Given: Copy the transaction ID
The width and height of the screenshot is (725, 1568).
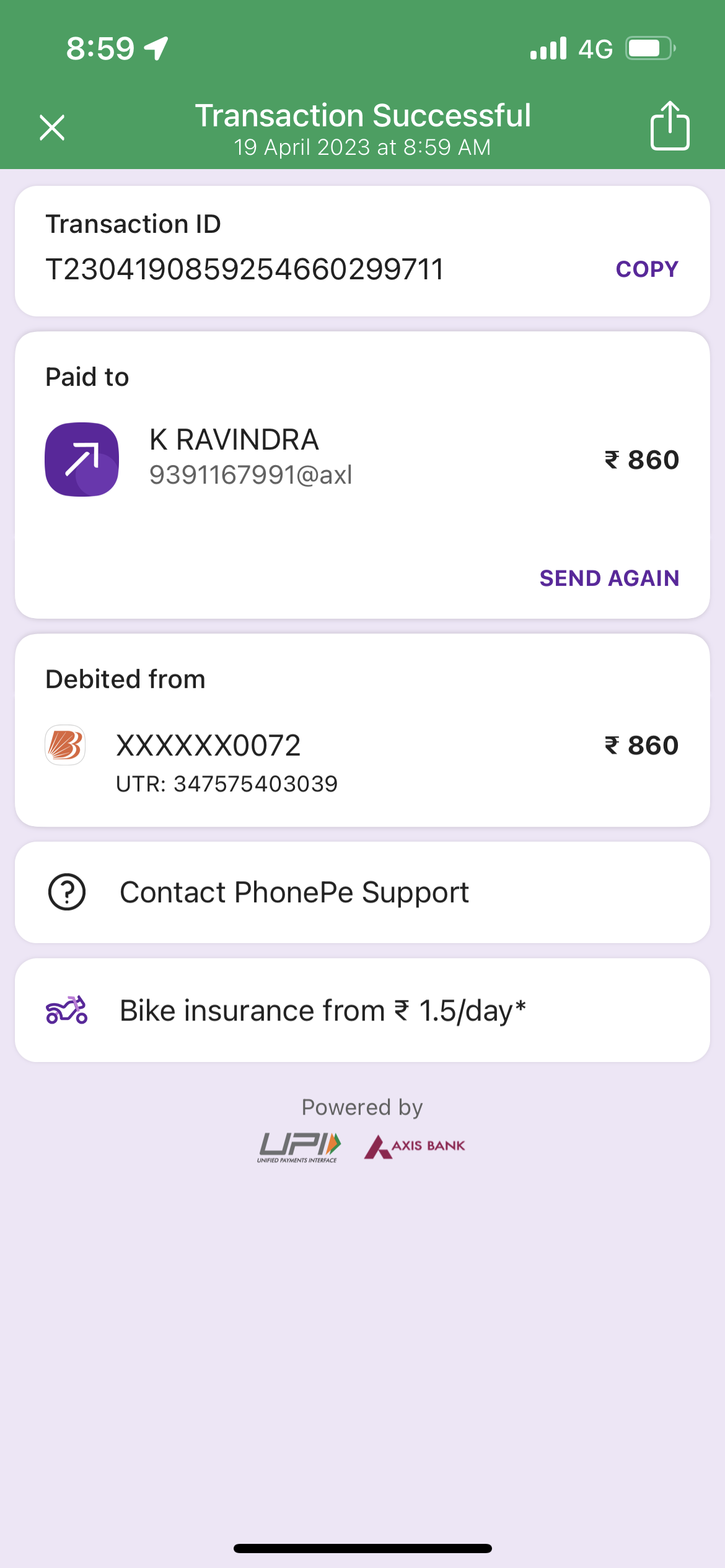Looking at the screenshot, I should pos(646,269).
